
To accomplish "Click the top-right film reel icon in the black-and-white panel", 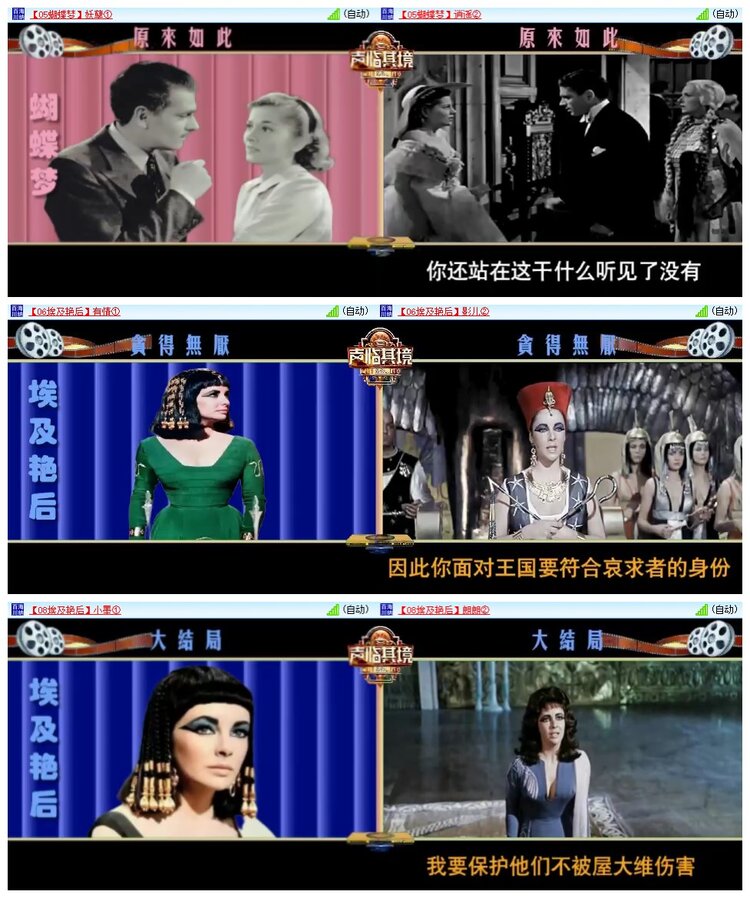I will point(714,43).
